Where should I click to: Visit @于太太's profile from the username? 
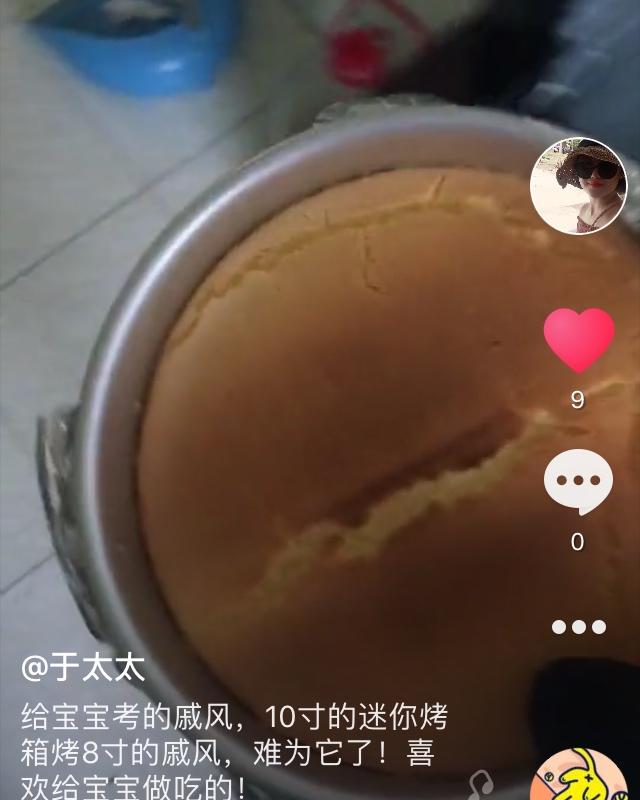pos(84,667)
